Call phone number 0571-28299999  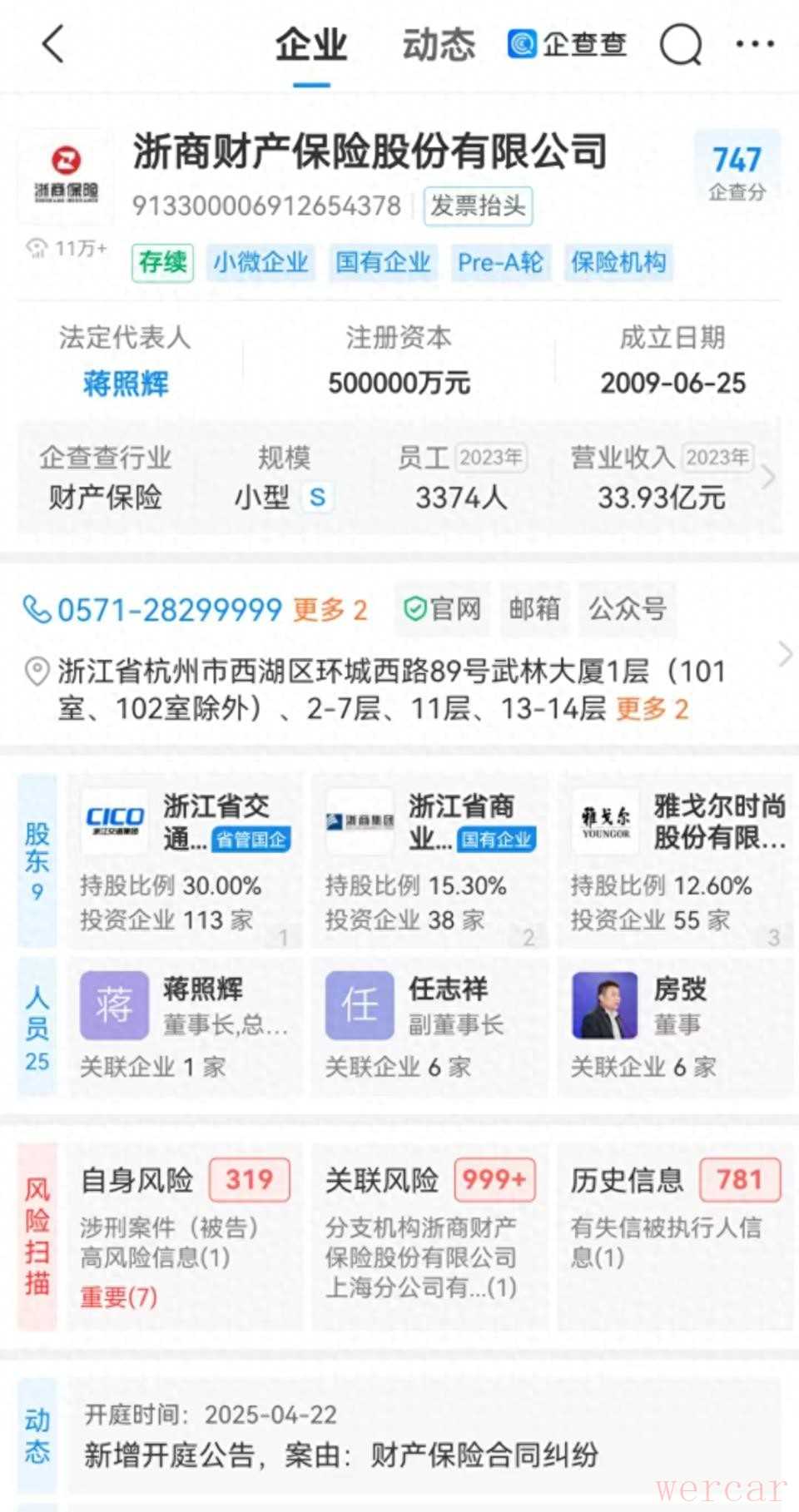[x=169, y=610]
